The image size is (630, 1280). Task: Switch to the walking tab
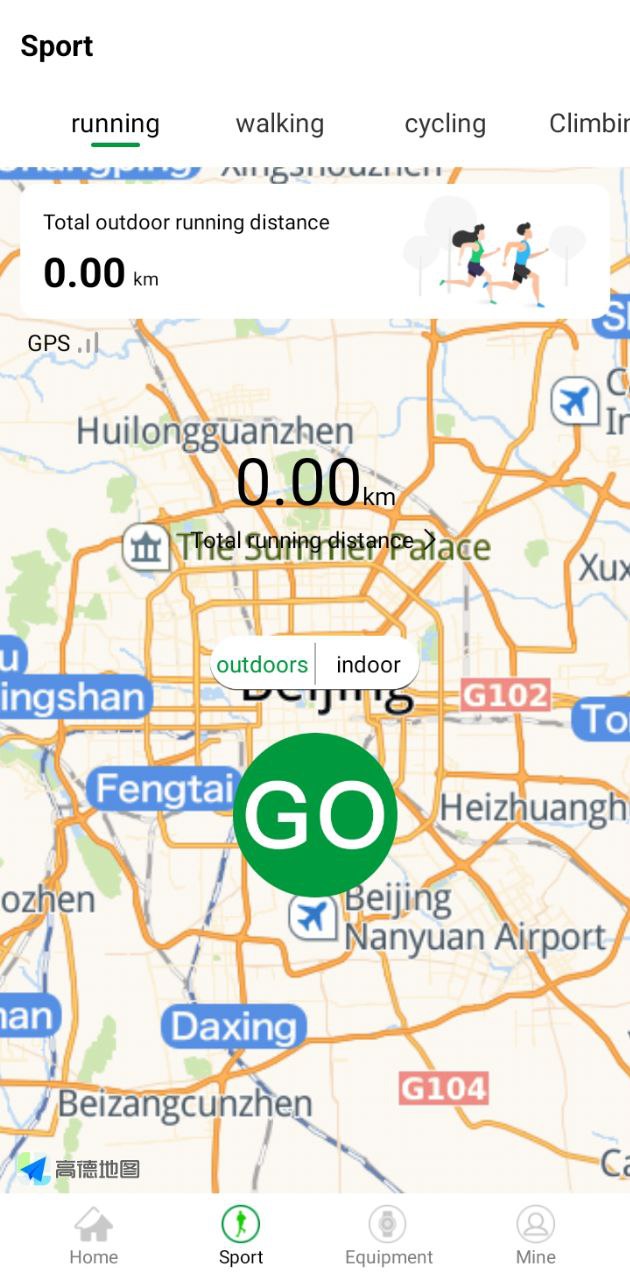click(x=280, y=124)
